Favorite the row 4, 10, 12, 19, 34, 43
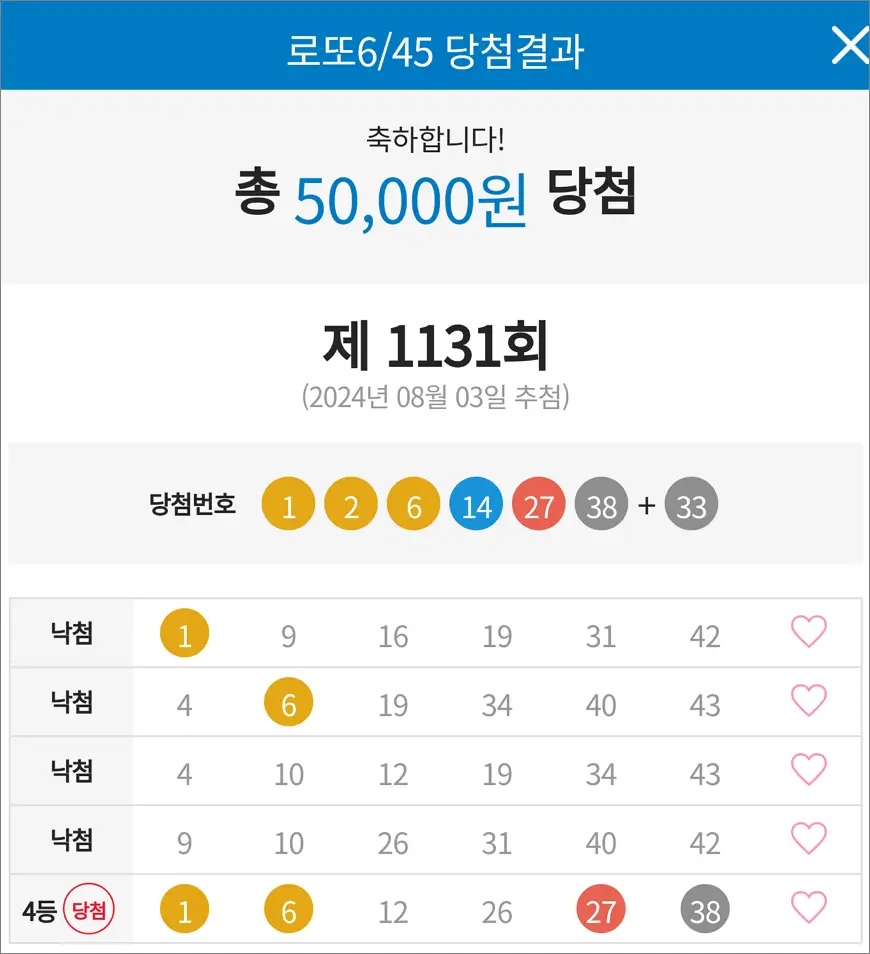Screen dimensions: 870x954 click(x=808, y=770)
